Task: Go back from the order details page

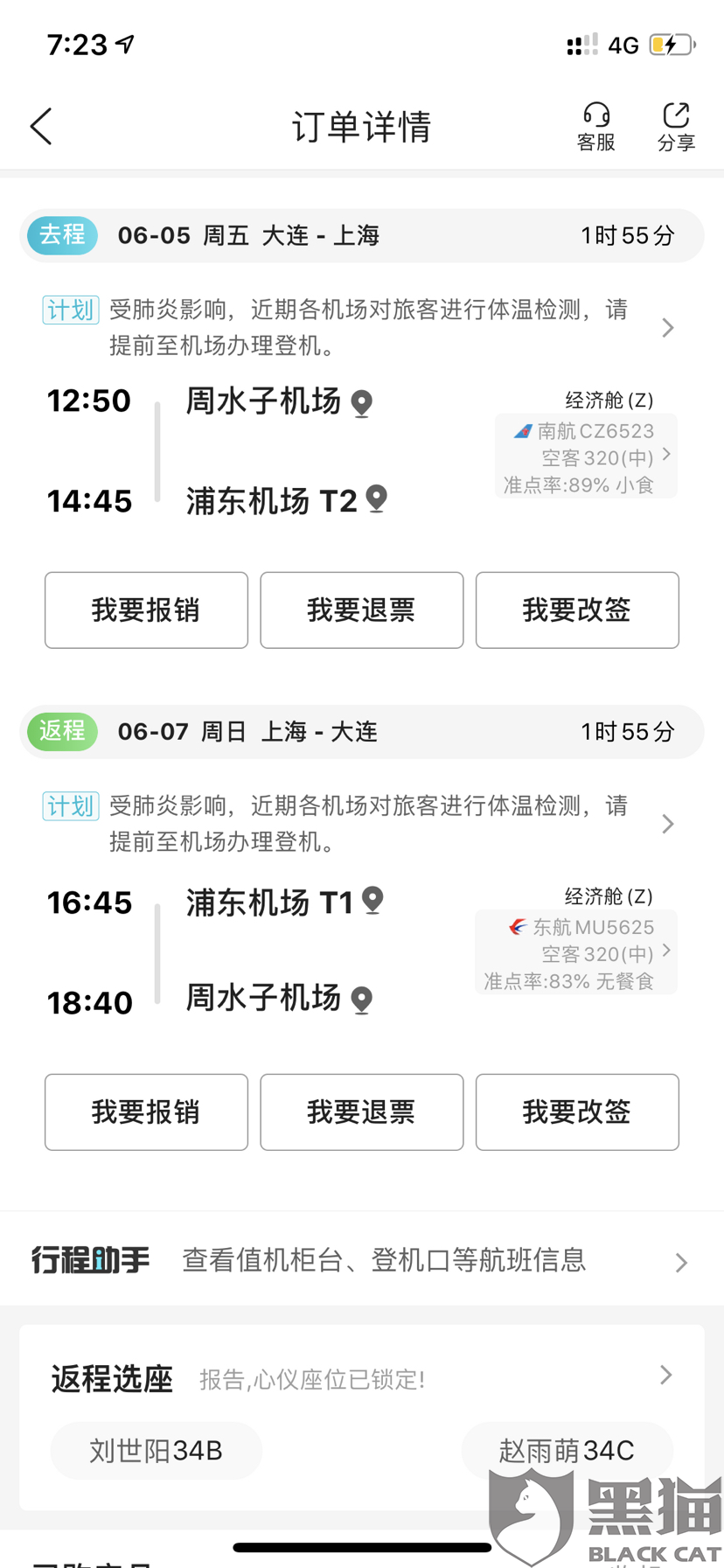Action: click(x=41, y=127)
